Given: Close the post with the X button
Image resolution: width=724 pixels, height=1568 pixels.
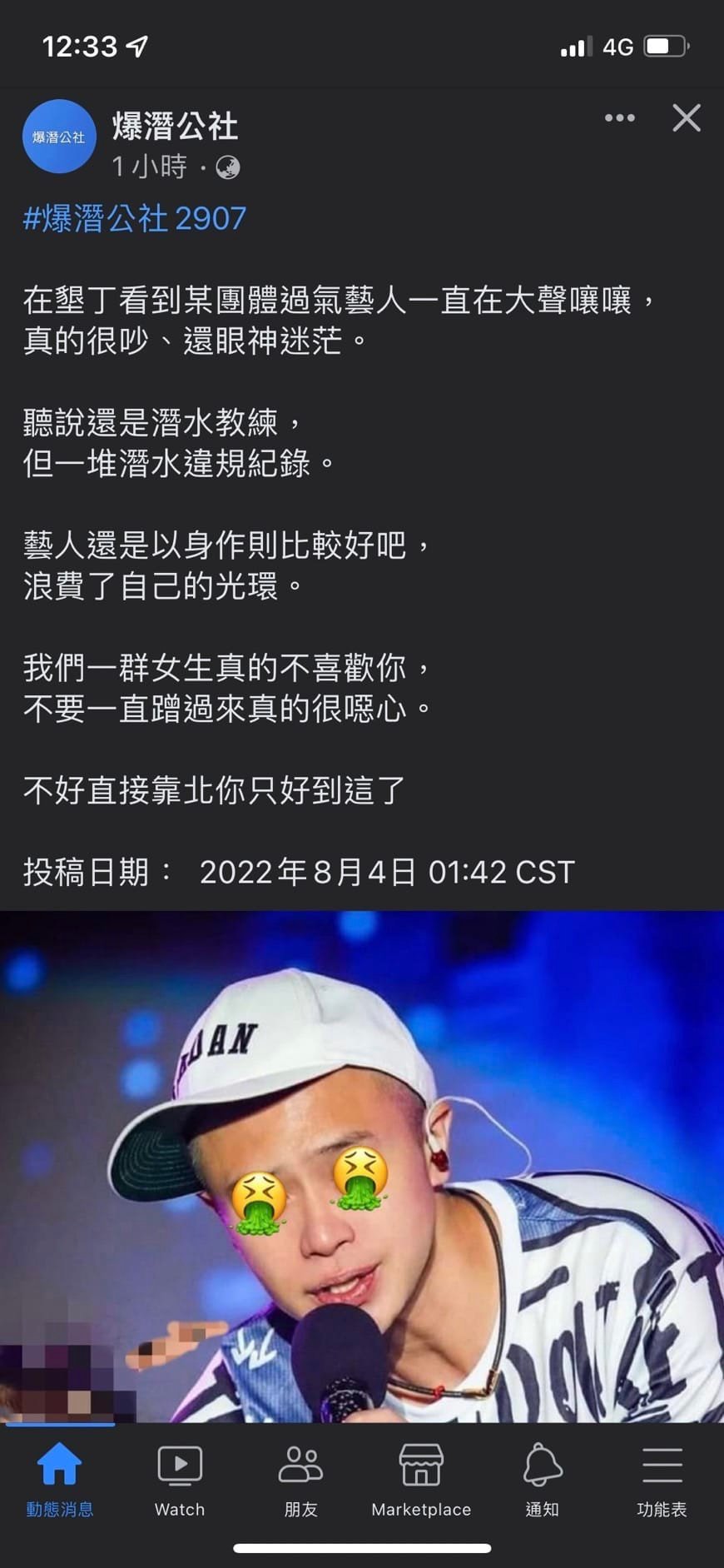Looking at the screenshot, I should pos(686,119).
